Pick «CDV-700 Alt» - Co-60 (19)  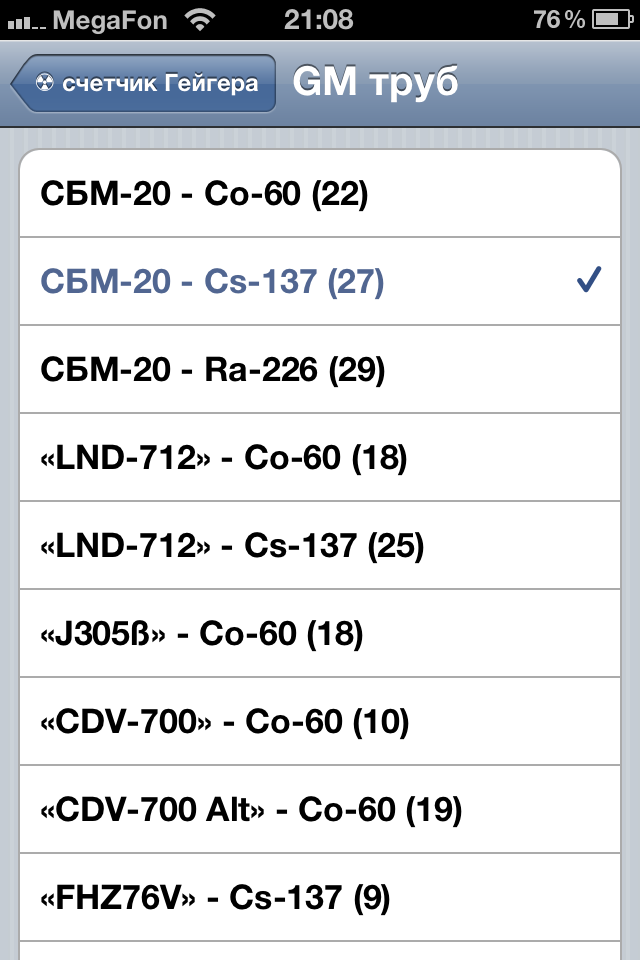pyautogui.click(x=320, y=810)
